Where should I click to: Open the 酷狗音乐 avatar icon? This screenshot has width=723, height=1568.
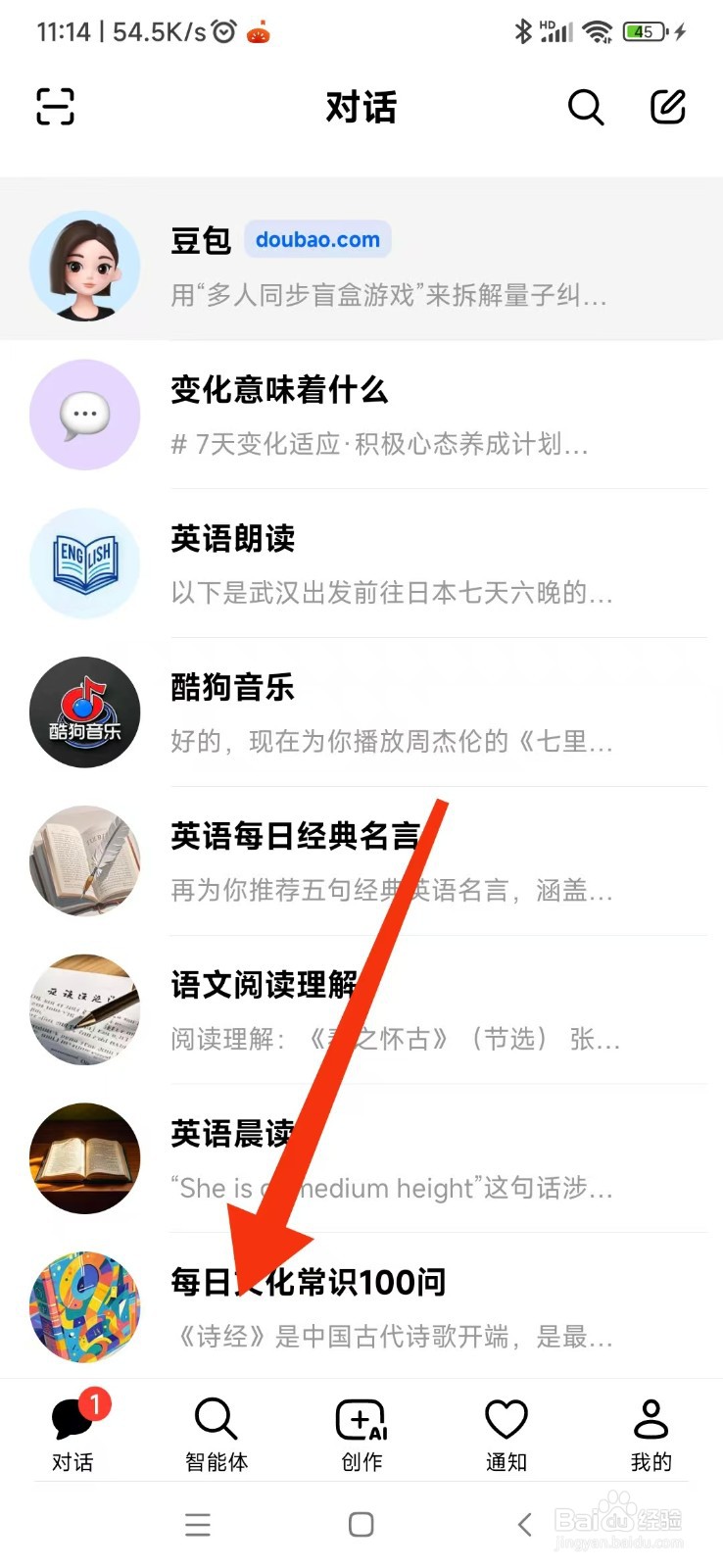point(85,712)
